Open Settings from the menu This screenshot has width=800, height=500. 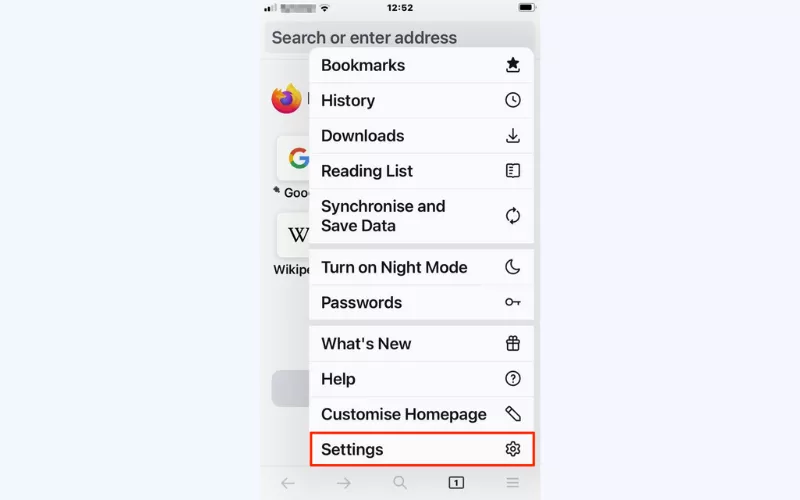(420, 450)
